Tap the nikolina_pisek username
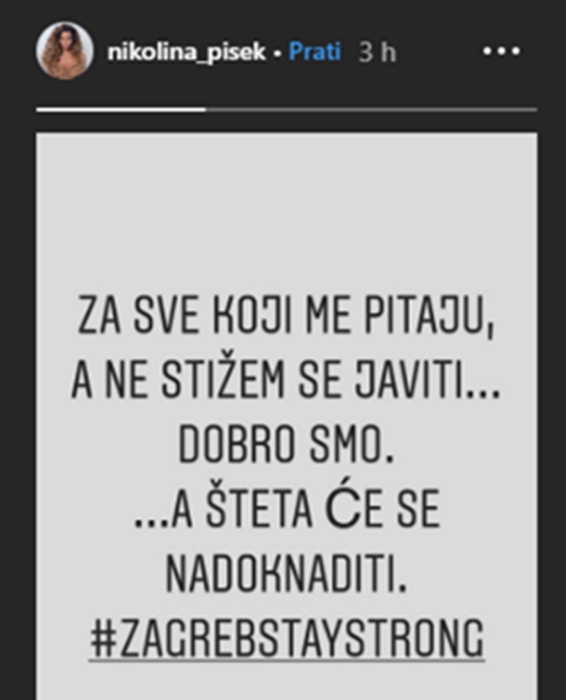 click(187, 53)
